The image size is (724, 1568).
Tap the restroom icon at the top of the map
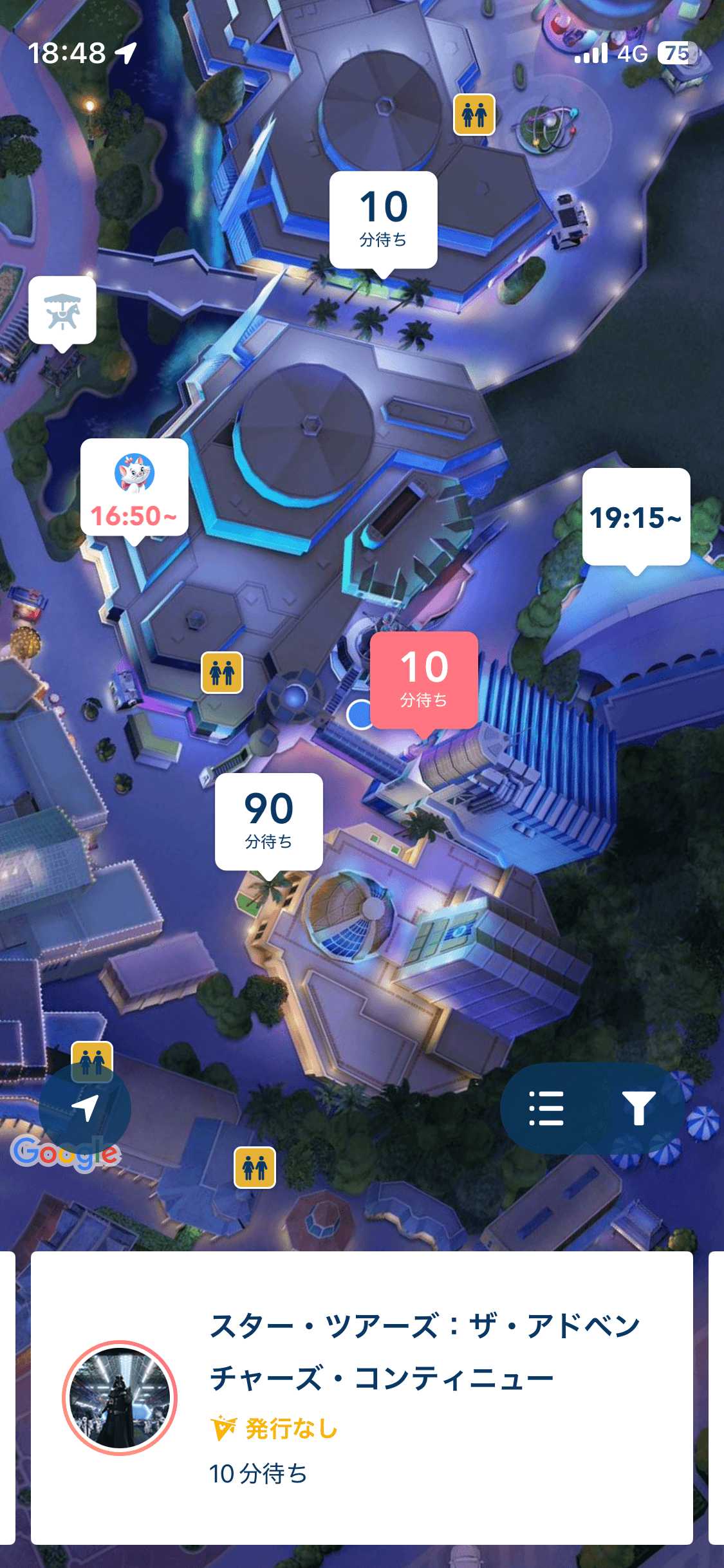pos(474,115)
